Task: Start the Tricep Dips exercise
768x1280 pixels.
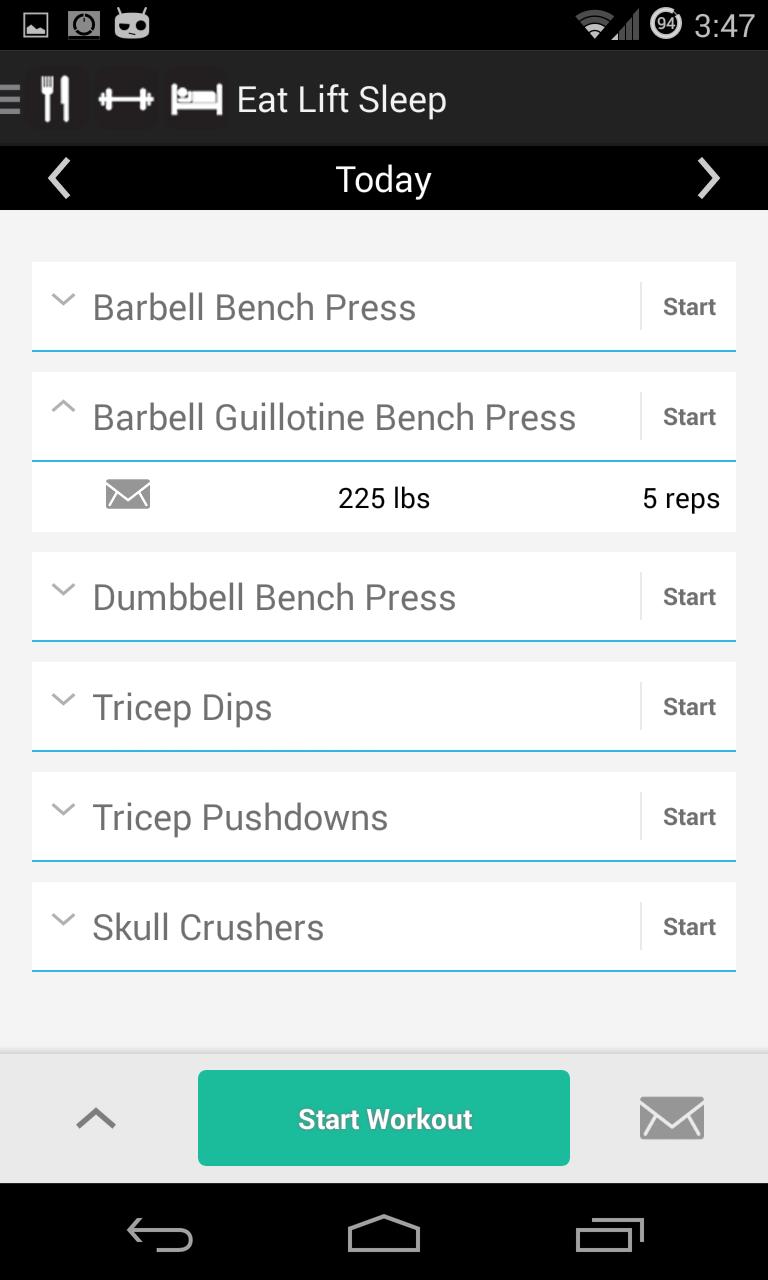Action: click(689, 707)
